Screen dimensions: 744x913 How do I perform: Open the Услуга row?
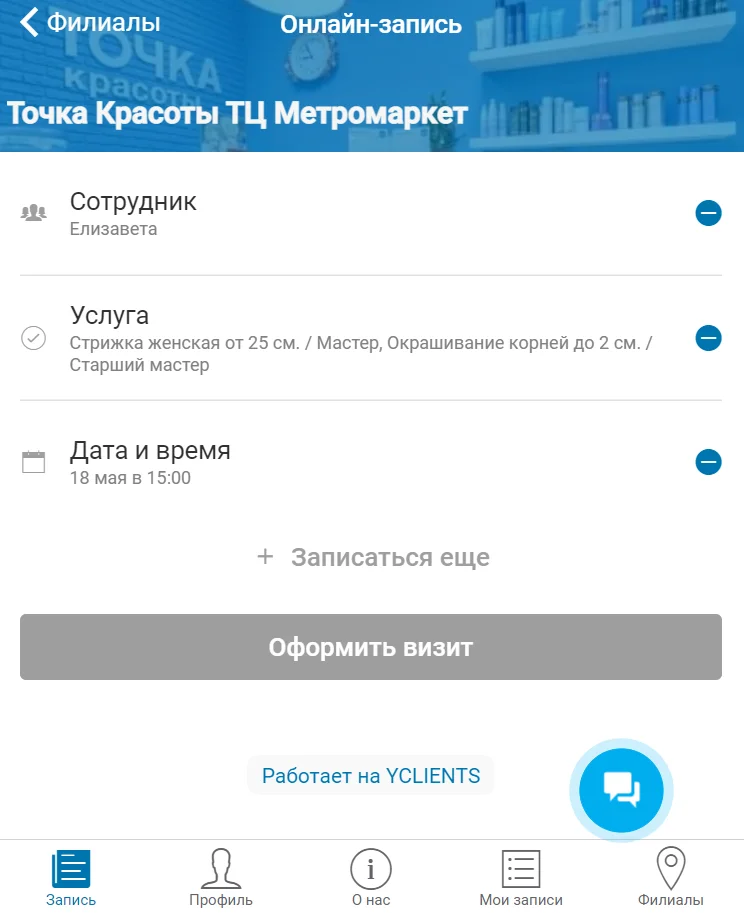pos(350,338)
